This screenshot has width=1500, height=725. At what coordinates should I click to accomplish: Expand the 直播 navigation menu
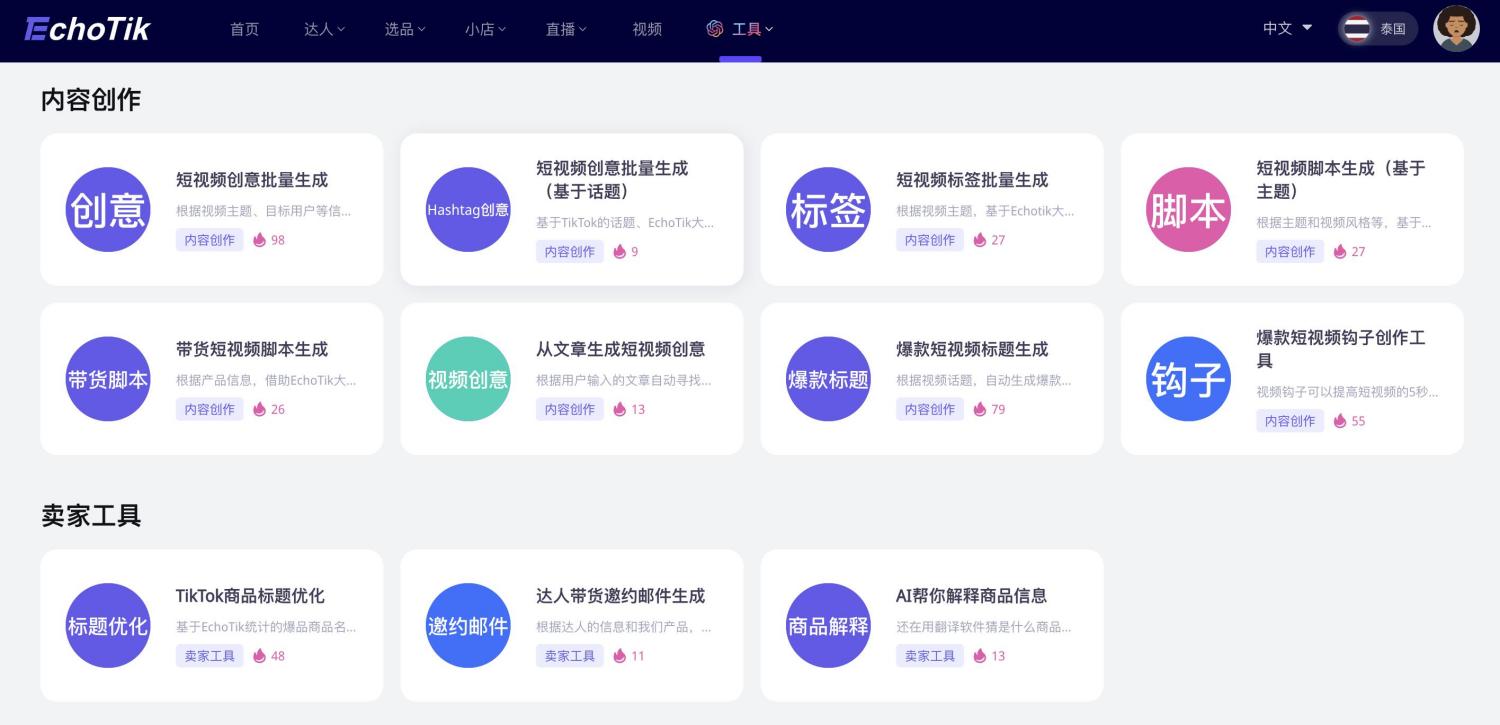566,29
